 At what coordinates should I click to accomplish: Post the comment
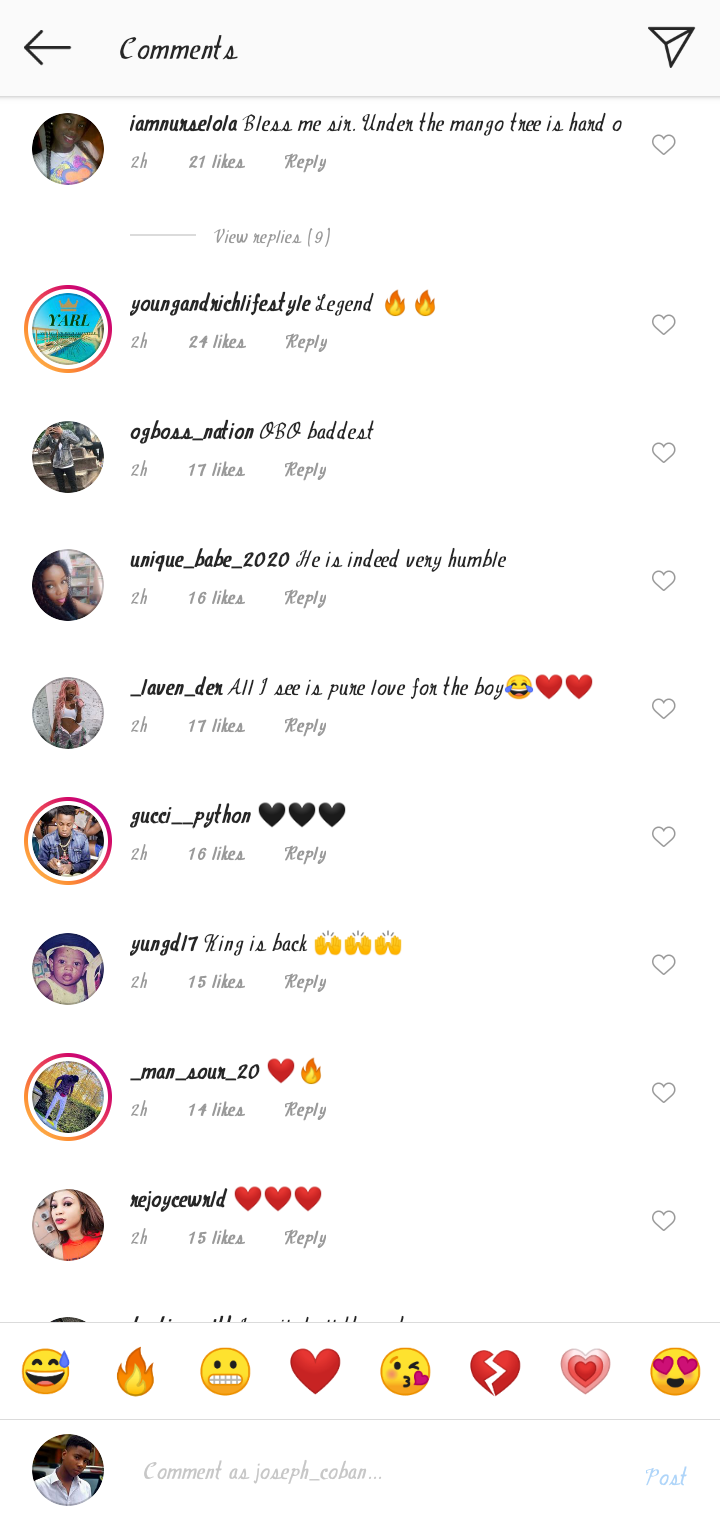coord(665,1477)
